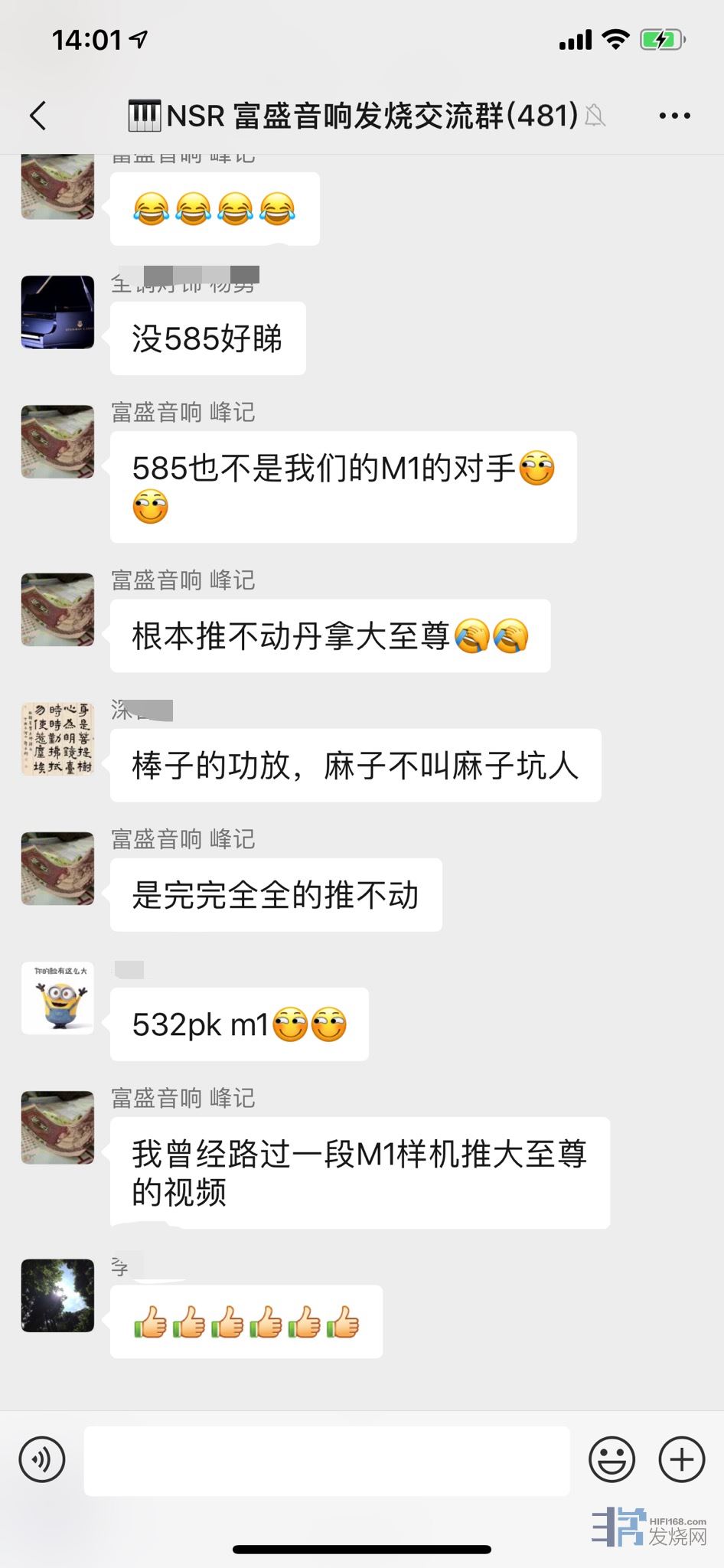The image size is (724, 1568).
Task: Go back from the group chat
Action: (38, 116)
